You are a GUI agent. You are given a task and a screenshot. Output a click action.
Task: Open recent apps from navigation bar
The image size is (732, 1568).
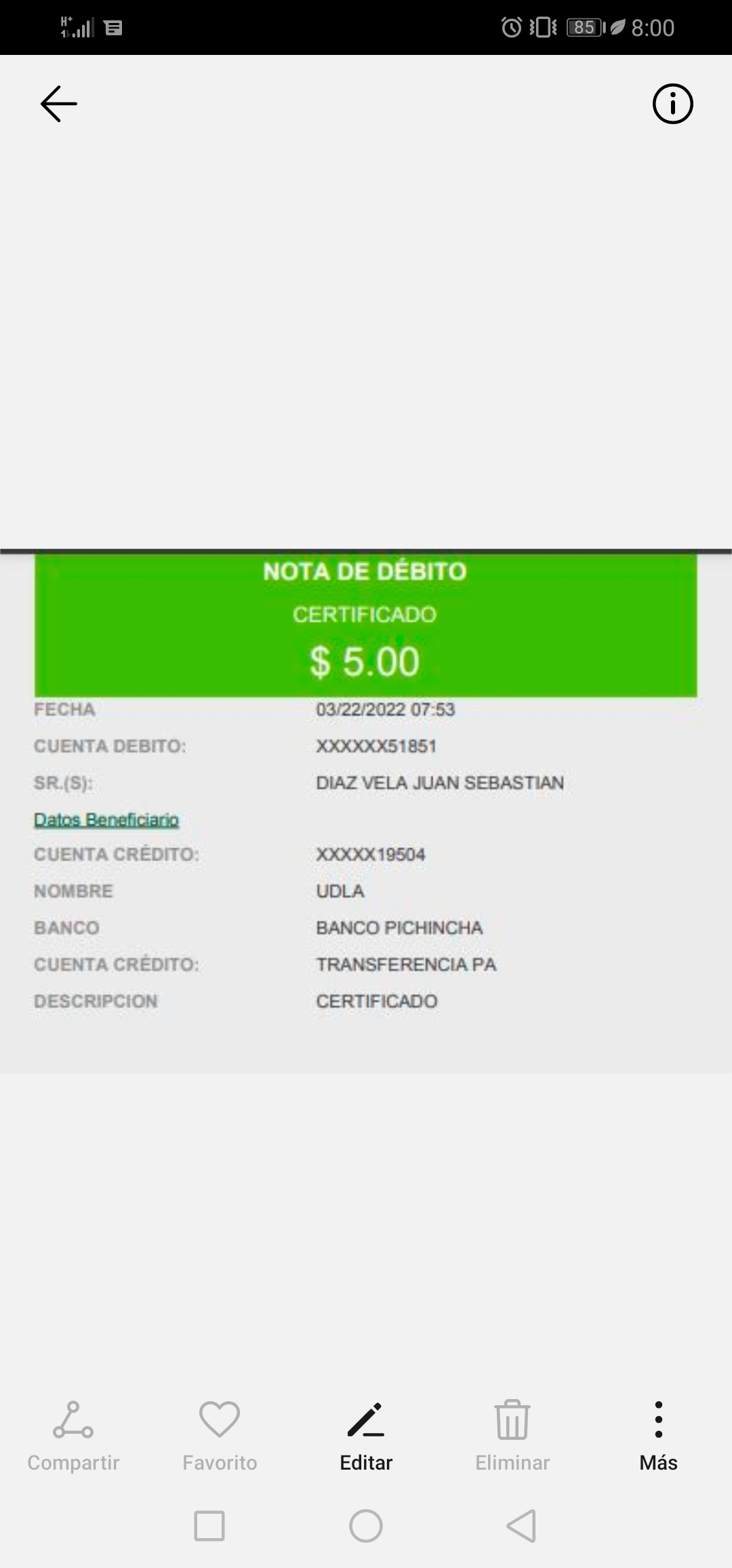coord(209,1526)
